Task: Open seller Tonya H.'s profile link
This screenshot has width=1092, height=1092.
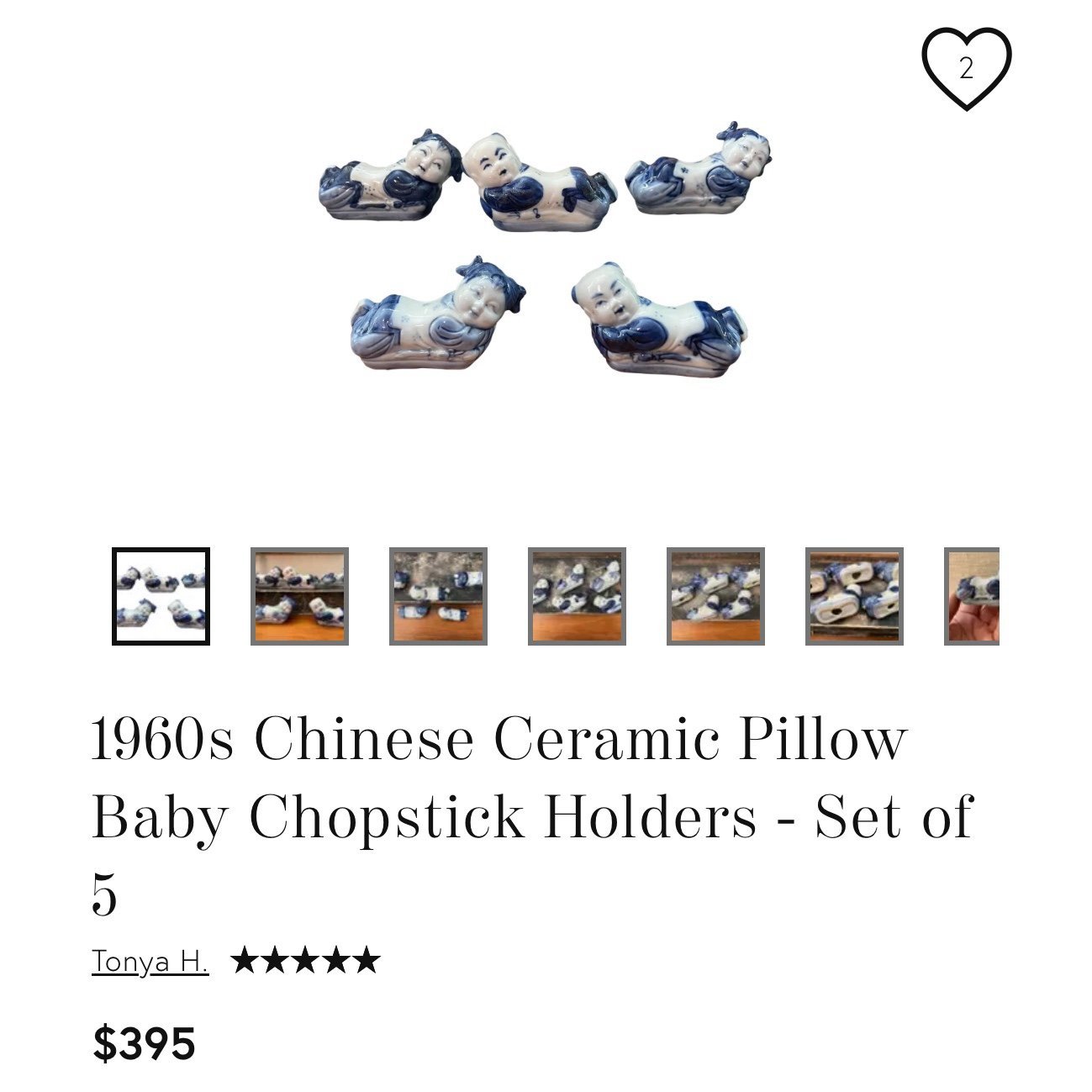Action: point(150,961)
